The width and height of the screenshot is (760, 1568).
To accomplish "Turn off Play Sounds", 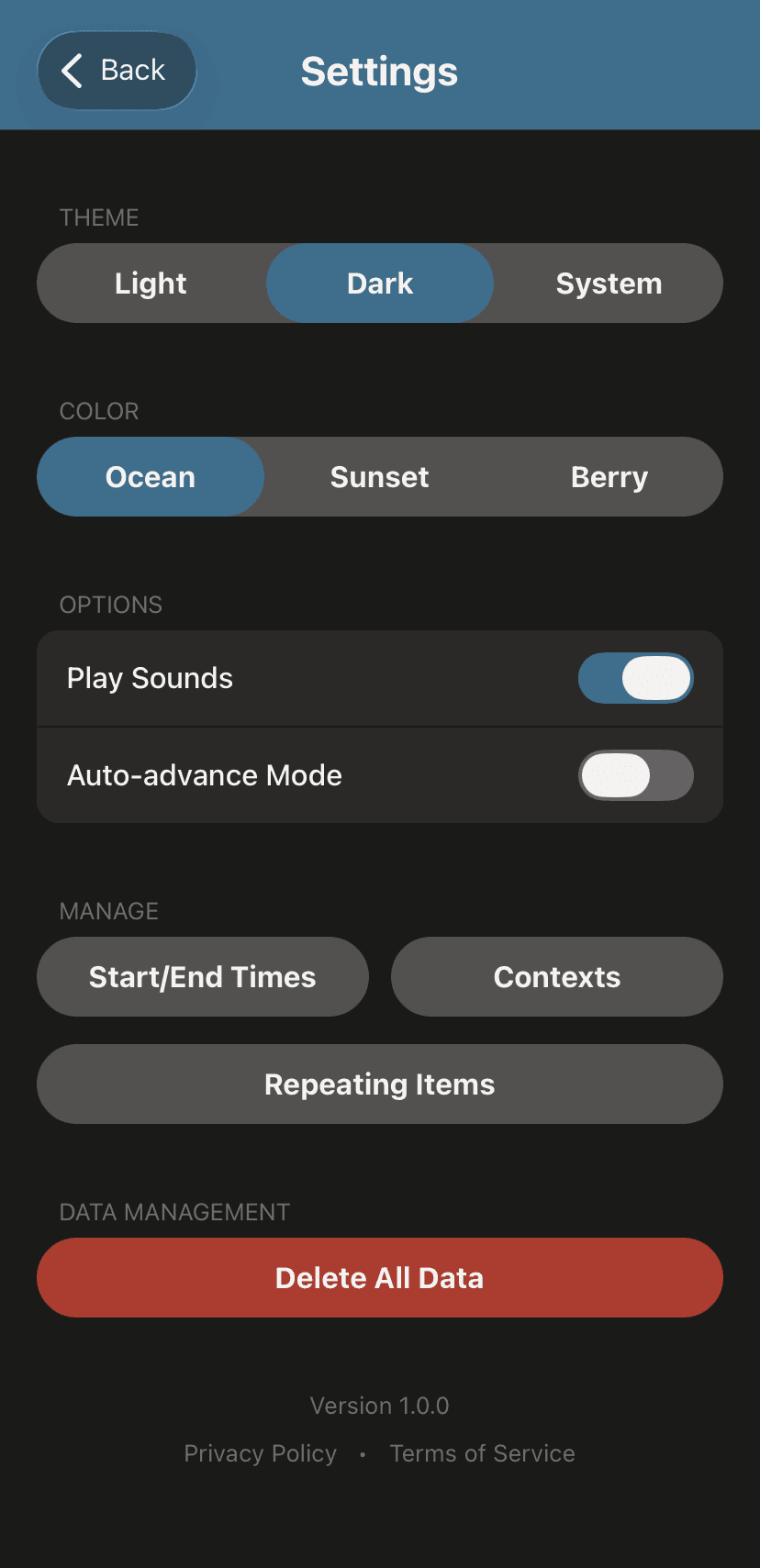I will (635, 678).
